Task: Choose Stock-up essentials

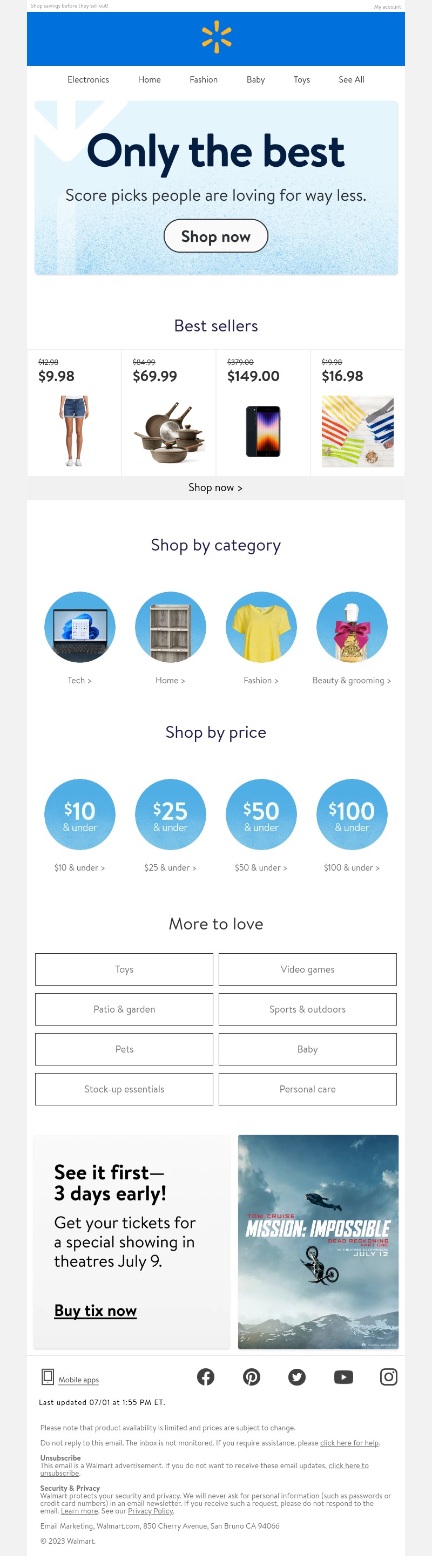Action: tap(124, 1089)
